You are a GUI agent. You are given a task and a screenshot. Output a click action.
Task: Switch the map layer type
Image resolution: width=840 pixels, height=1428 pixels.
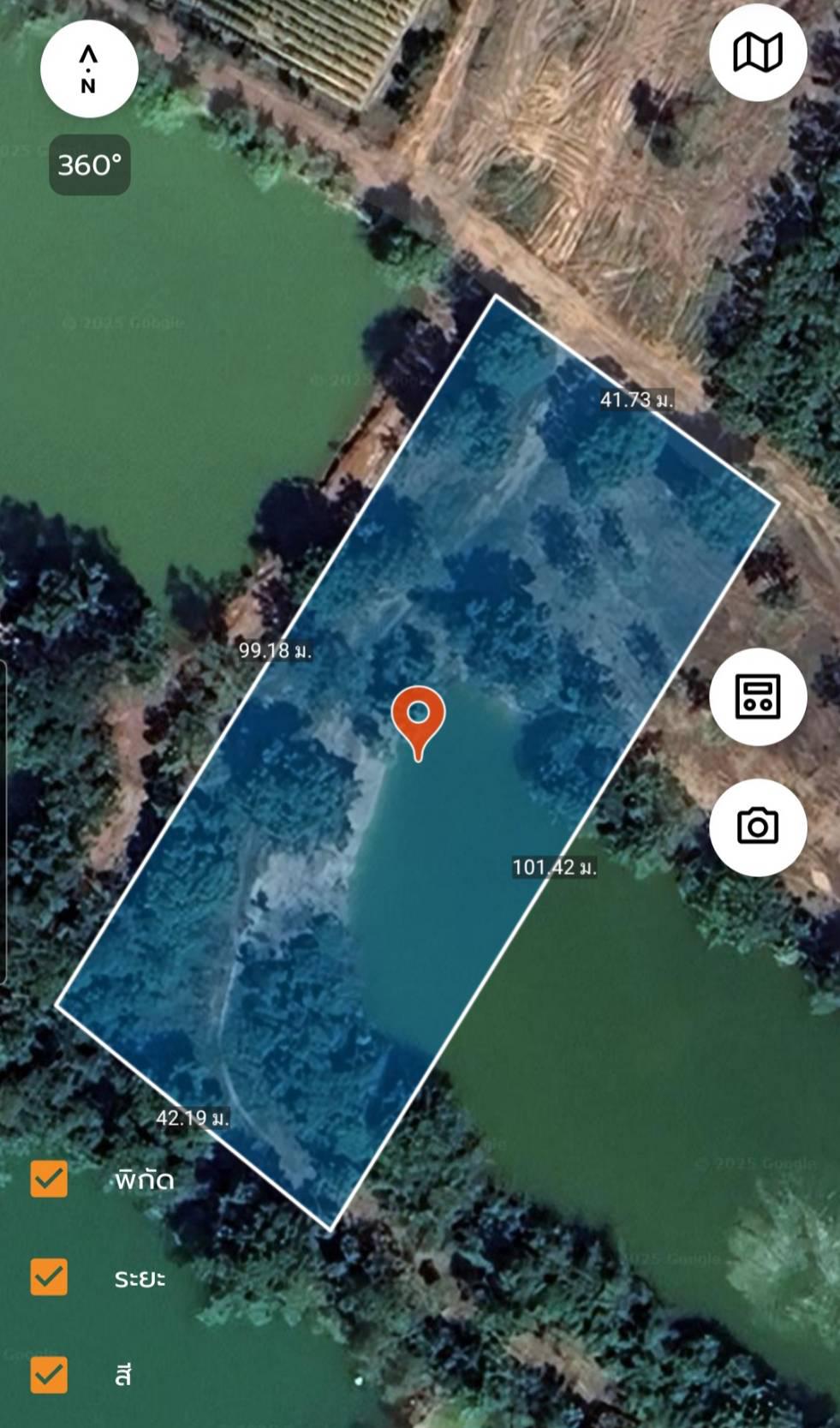click(x=758, y=52)
